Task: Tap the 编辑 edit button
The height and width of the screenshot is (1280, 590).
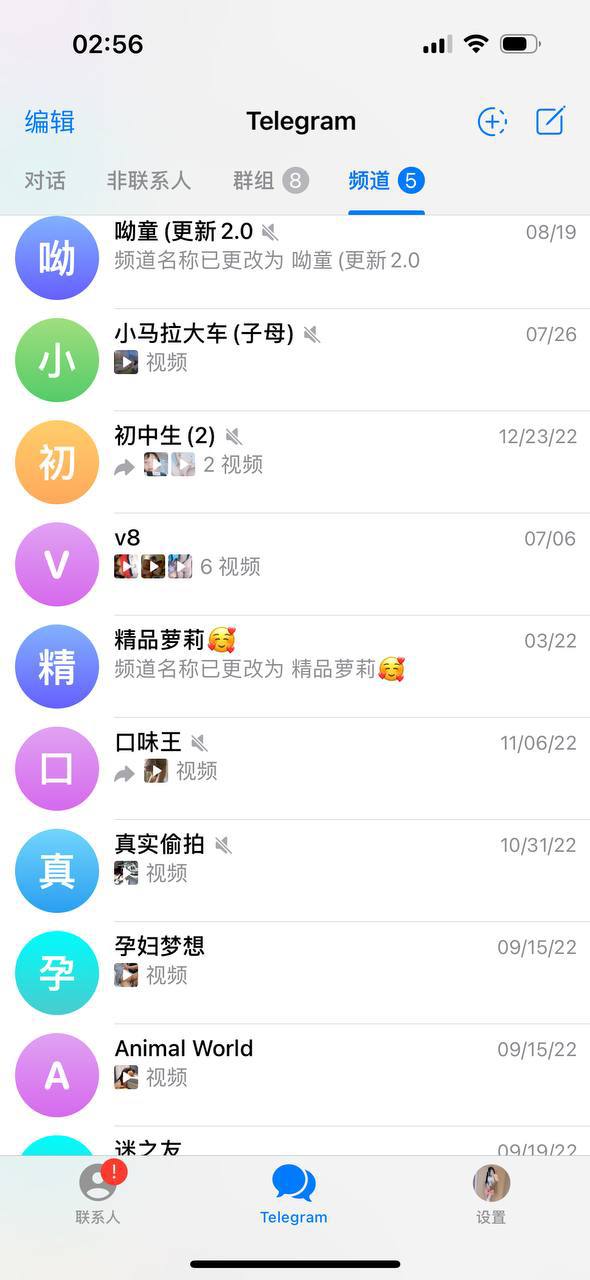Action: click(50, 122)
